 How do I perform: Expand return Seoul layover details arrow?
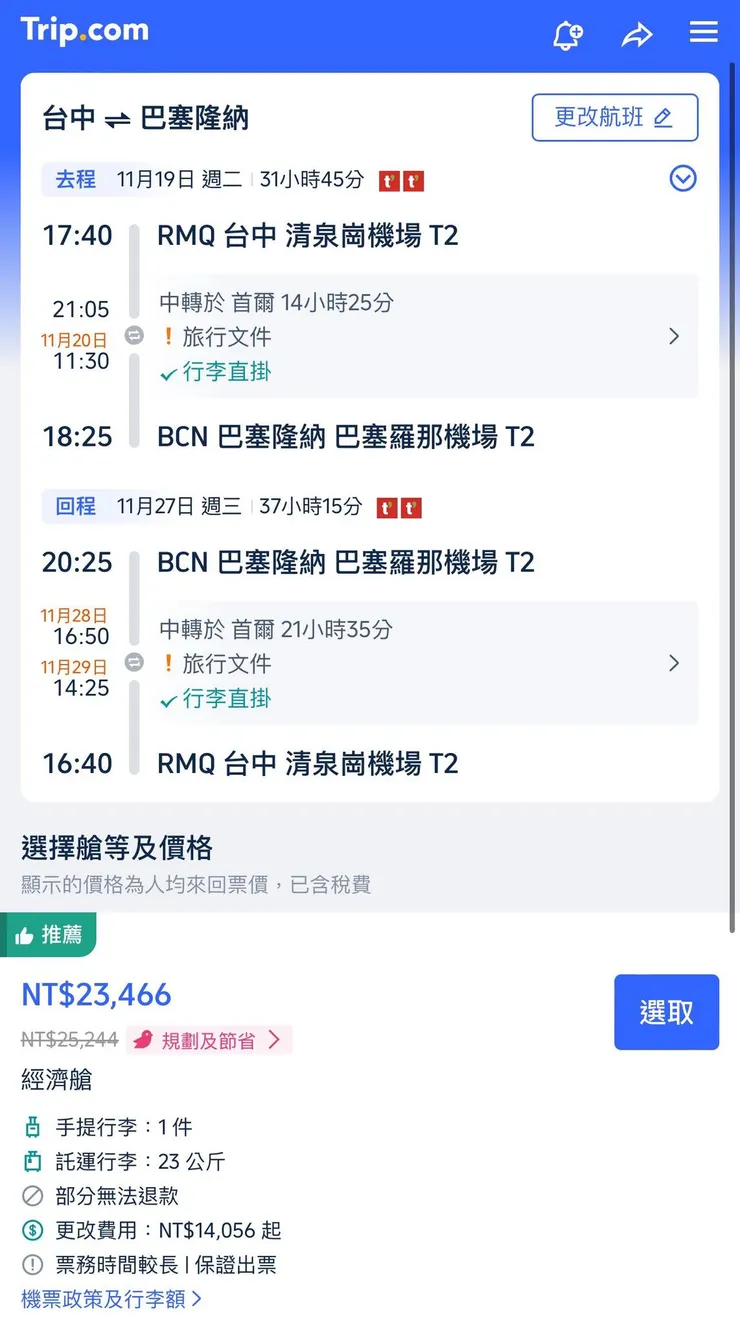pos(674,663)
